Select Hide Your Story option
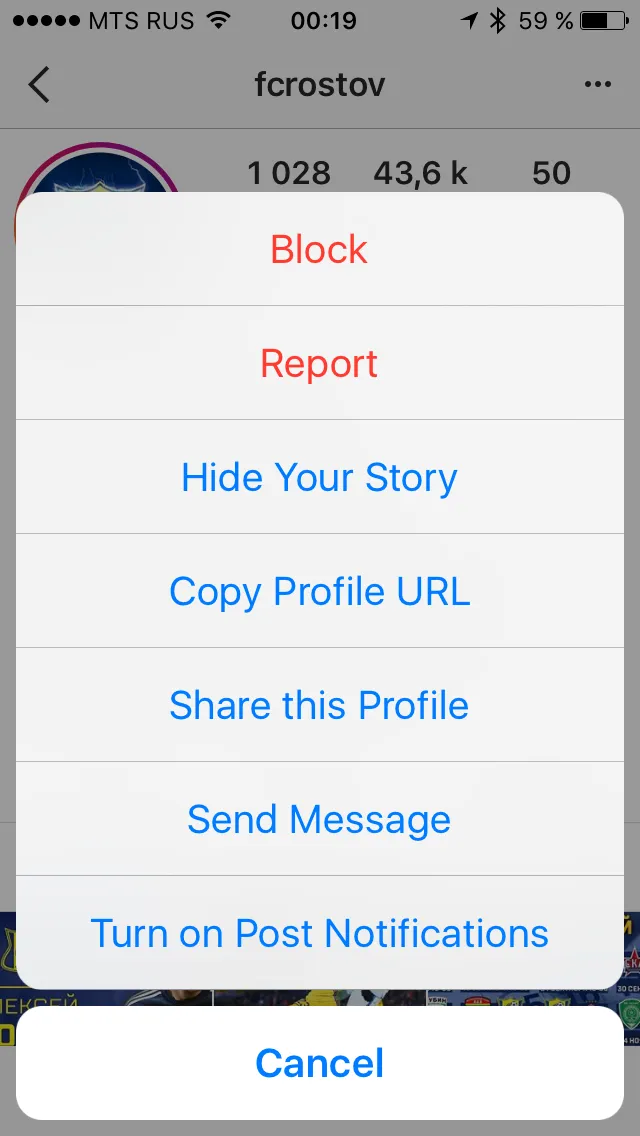 click(x=319, y=477)
